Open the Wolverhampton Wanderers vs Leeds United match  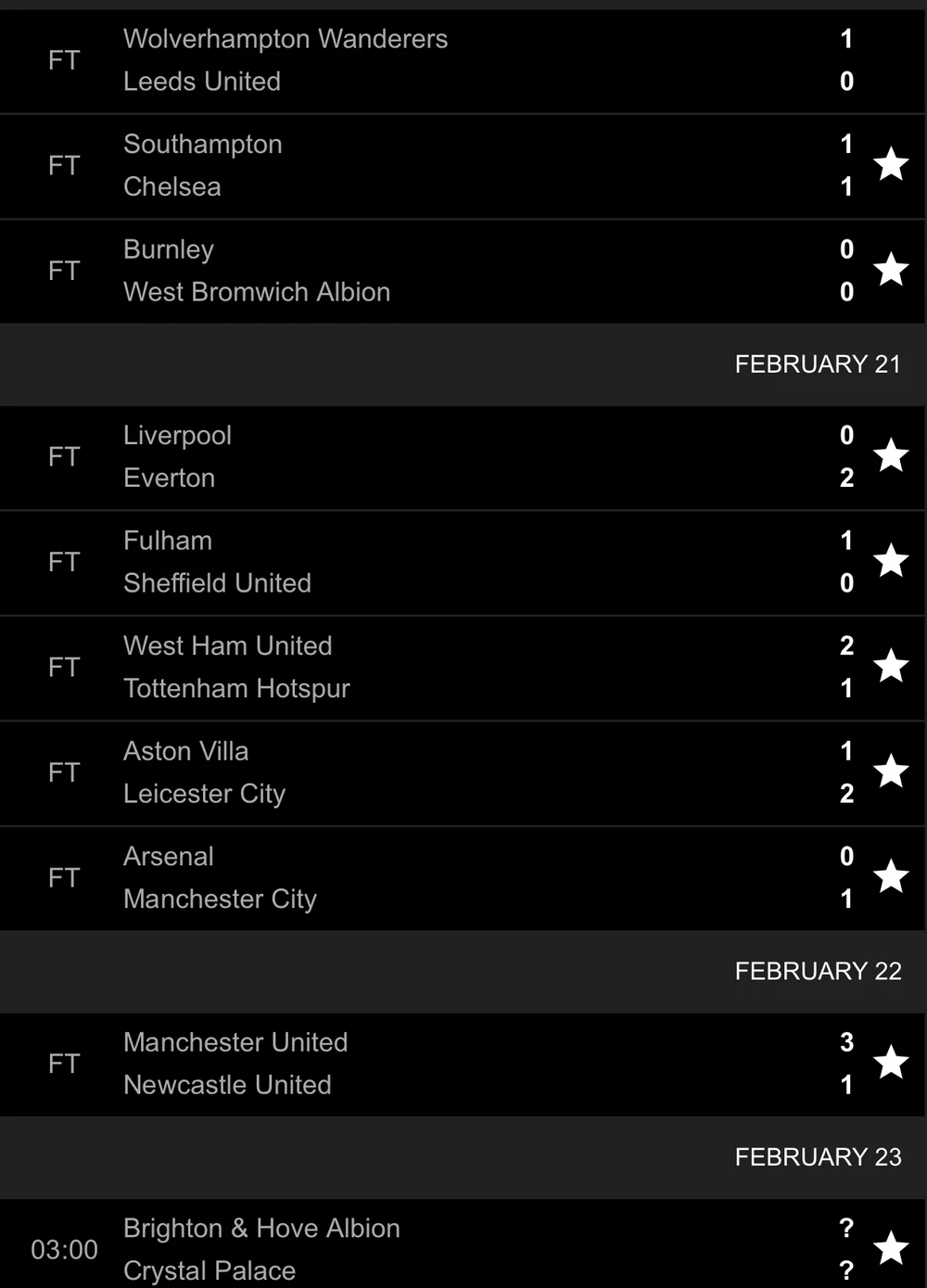417,60
